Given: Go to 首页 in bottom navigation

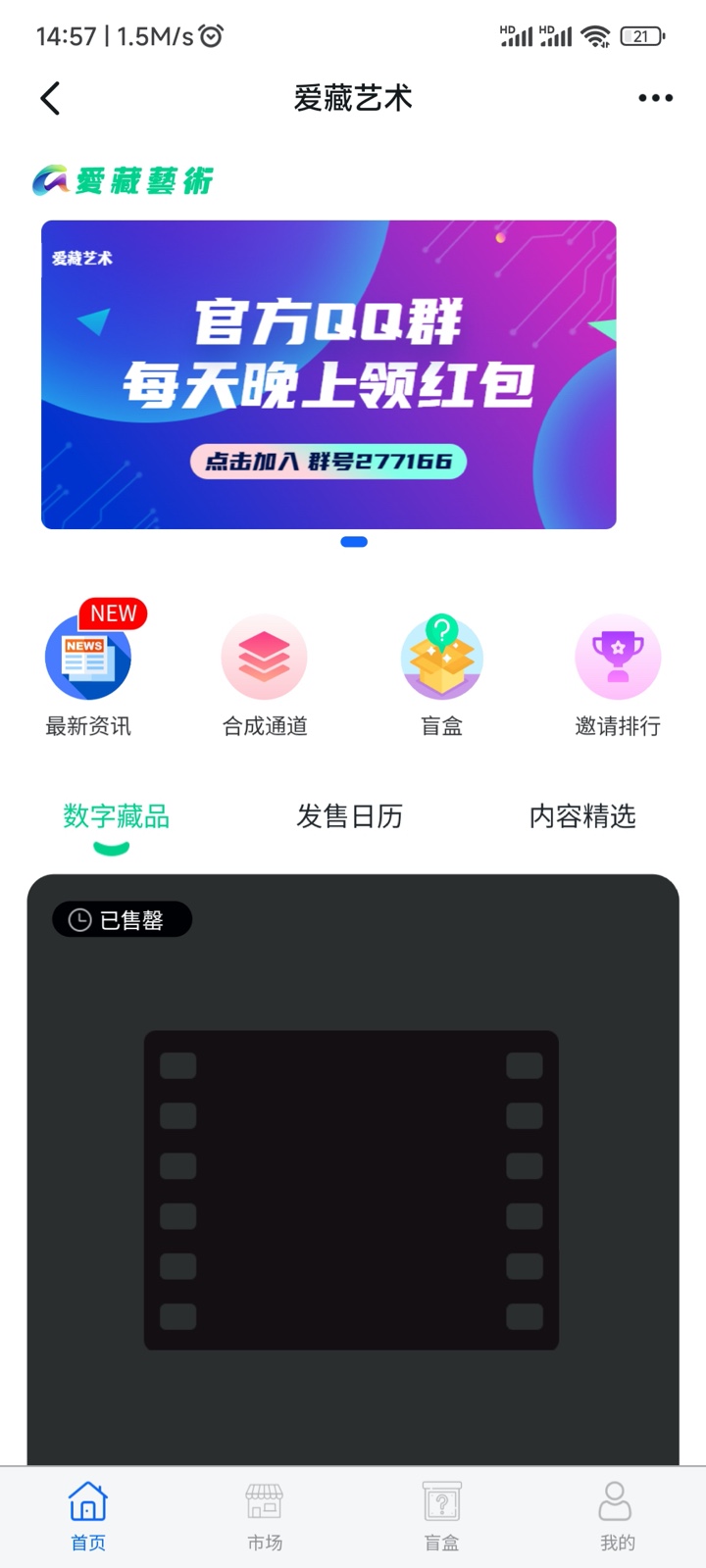Looking at the screenshot, I should (88, 1516).
